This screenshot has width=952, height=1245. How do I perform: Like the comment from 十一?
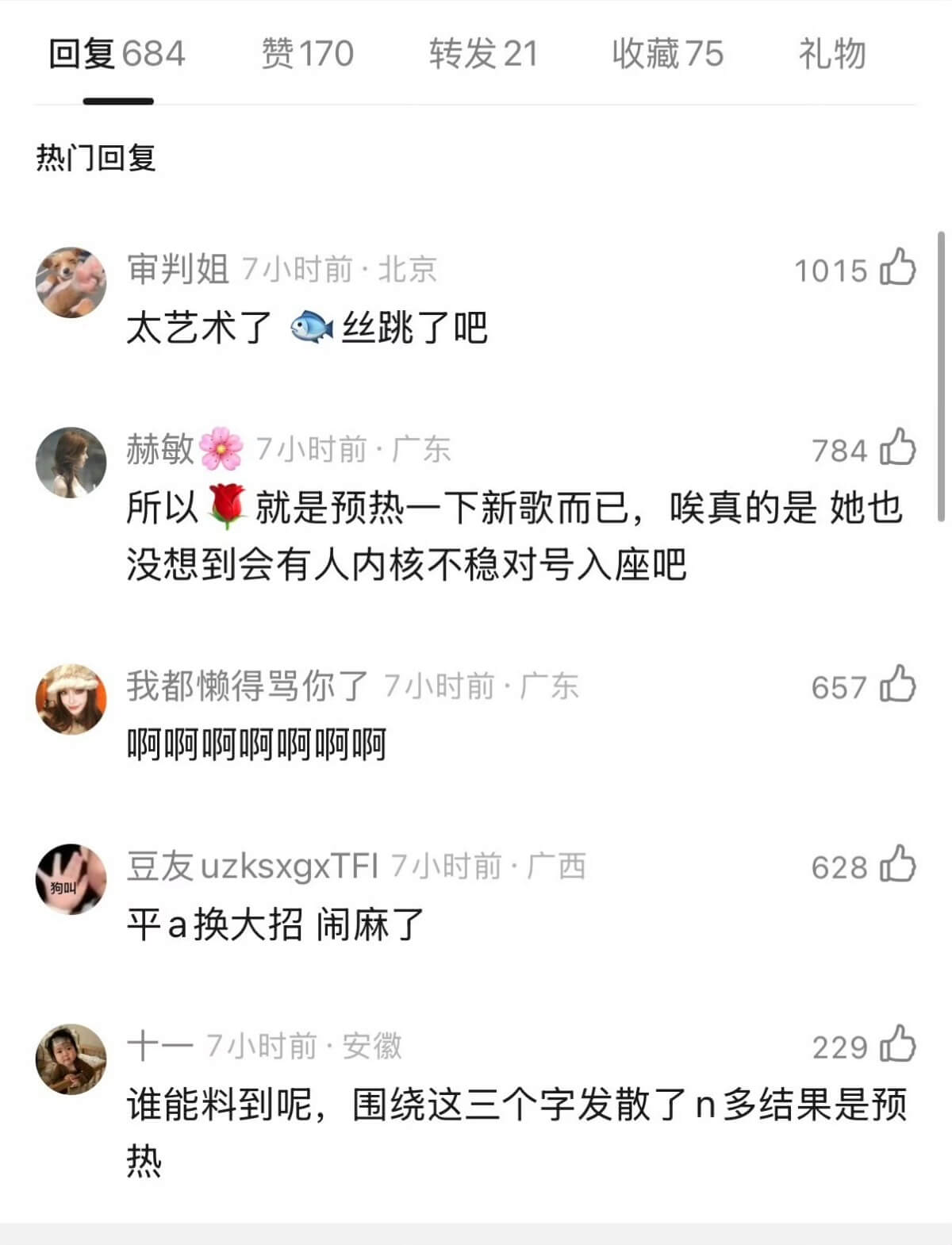[x=898, y=1044]
